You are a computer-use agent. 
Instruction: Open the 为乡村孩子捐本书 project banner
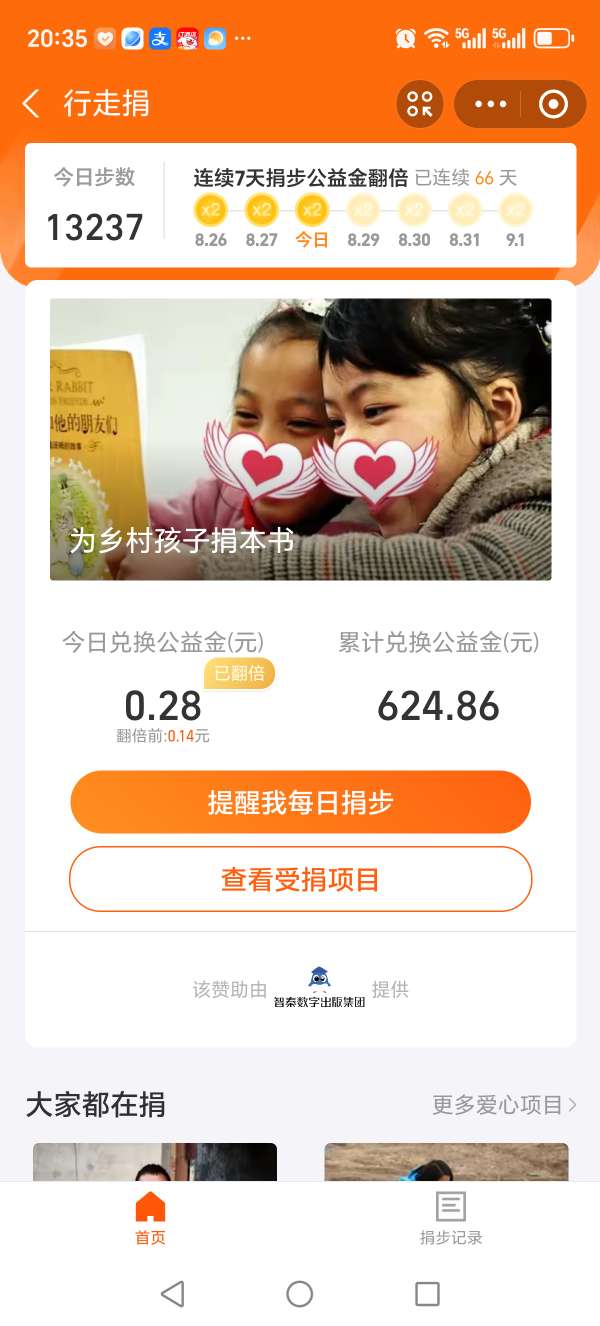300,439
